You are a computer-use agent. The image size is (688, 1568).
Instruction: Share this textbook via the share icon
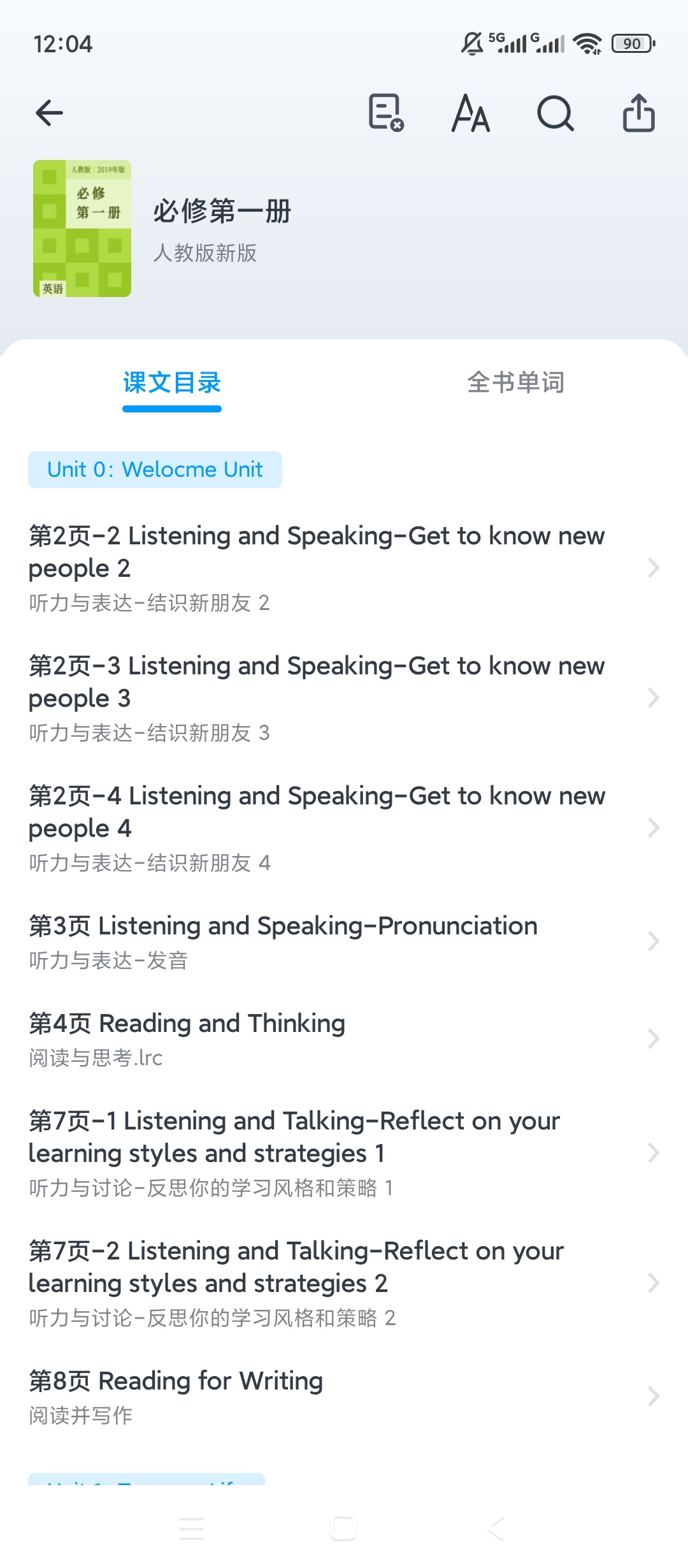639,113
